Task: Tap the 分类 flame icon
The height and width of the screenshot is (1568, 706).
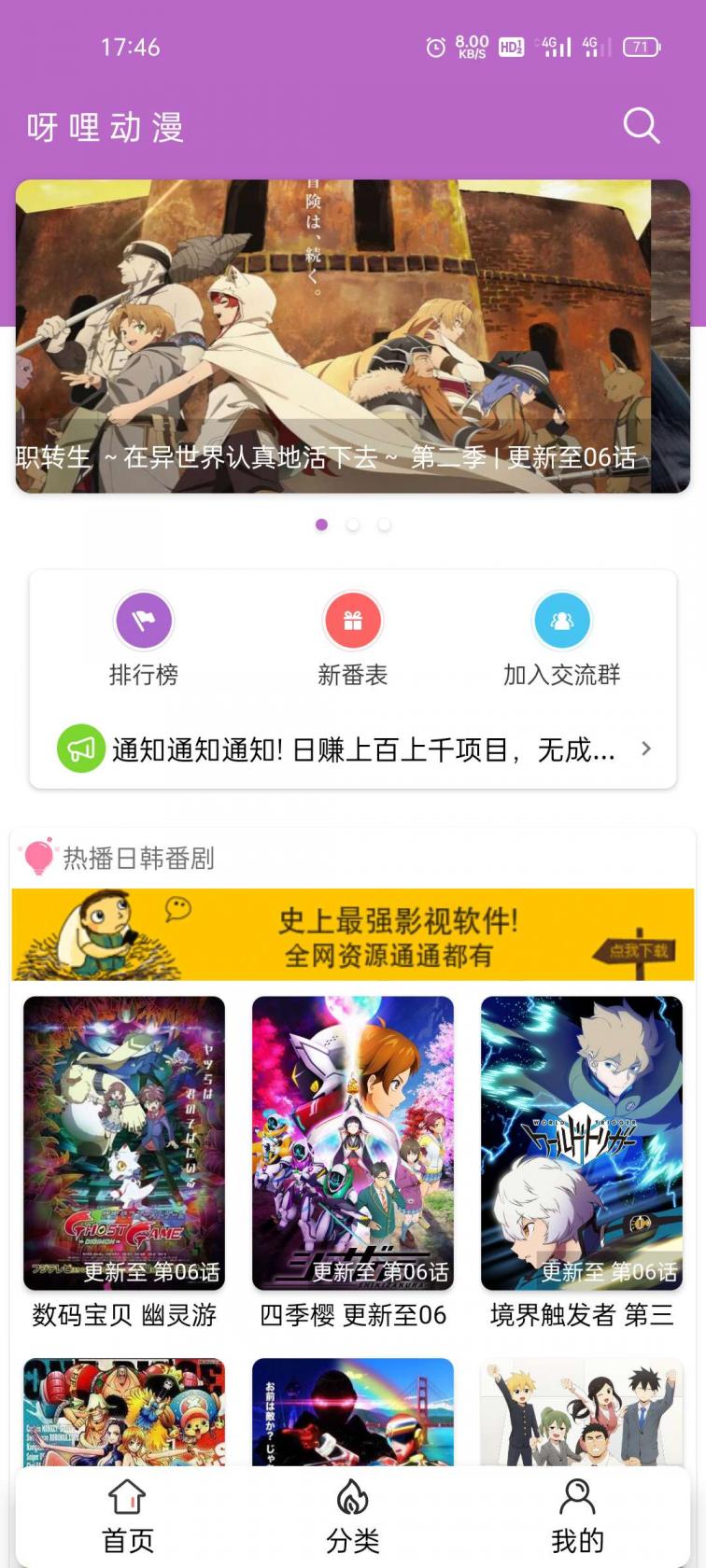Action: pos(353,1497)
